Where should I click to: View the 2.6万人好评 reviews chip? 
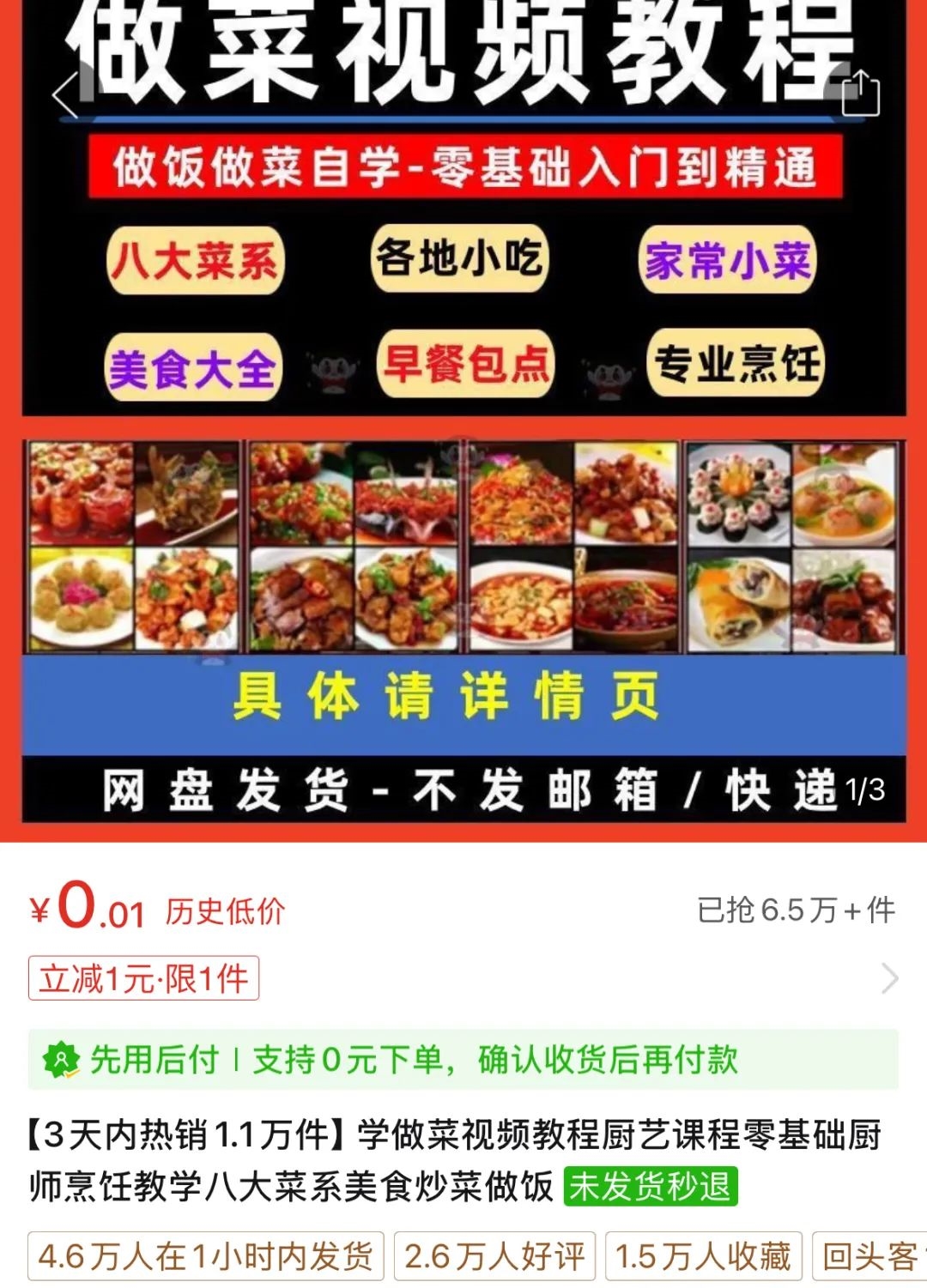495,1256
